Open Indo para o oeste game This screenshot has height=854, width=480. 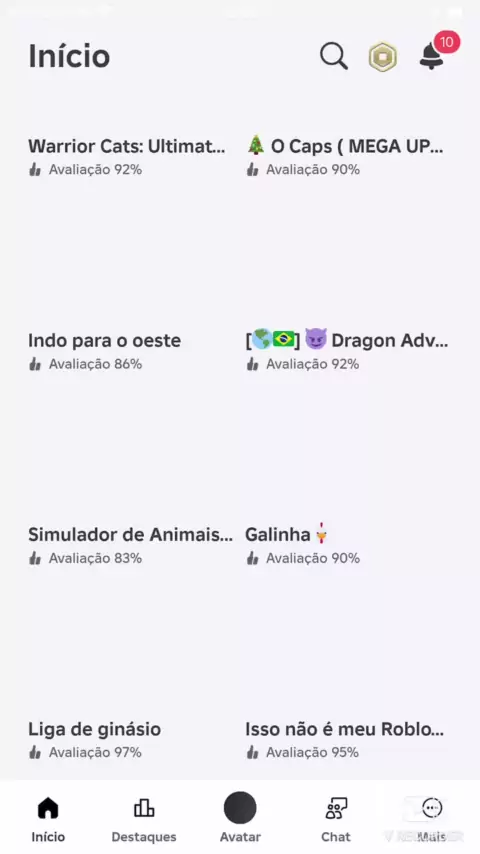coord(105,341)
